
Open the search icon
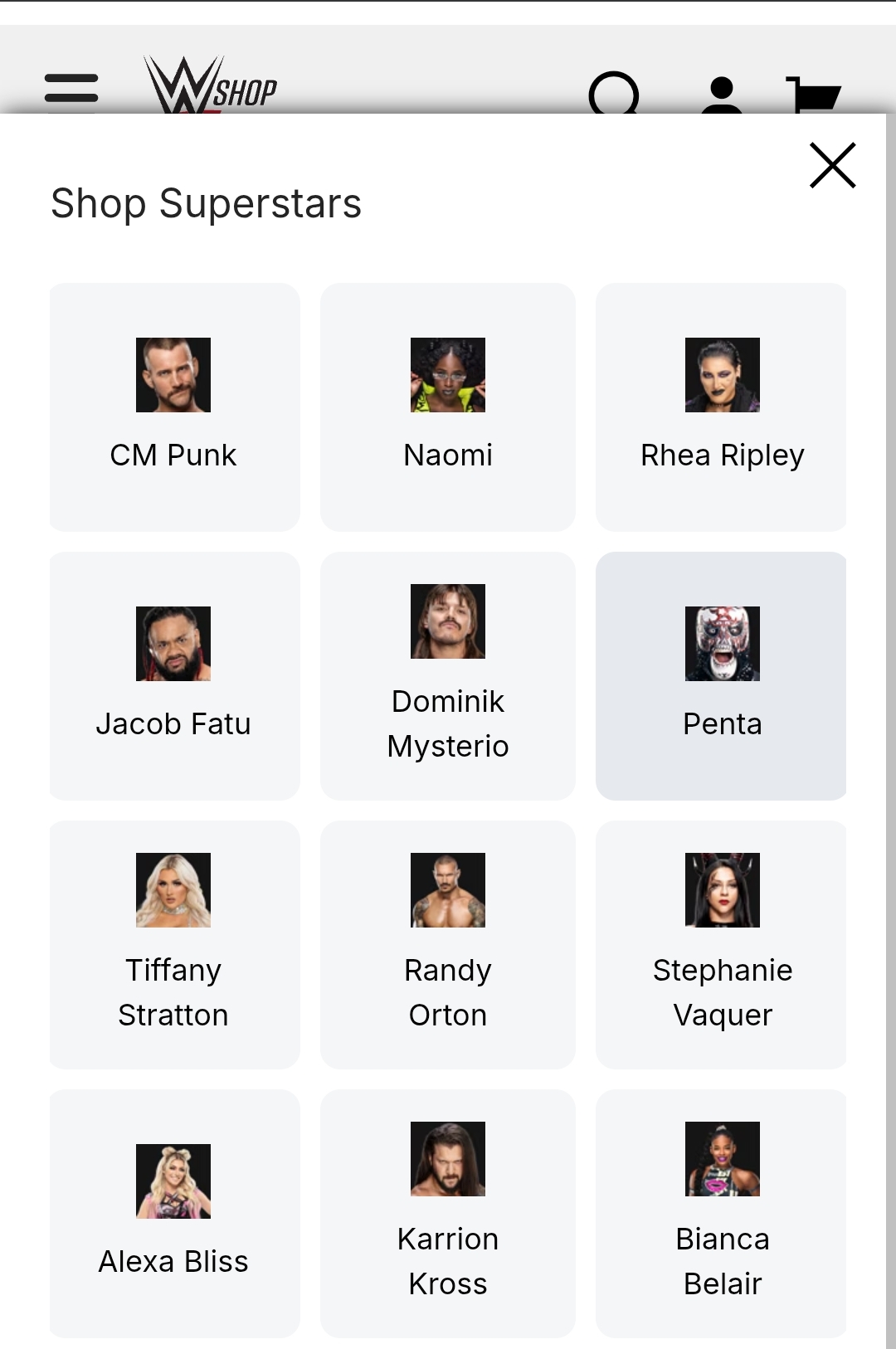(x=614, y=94)
